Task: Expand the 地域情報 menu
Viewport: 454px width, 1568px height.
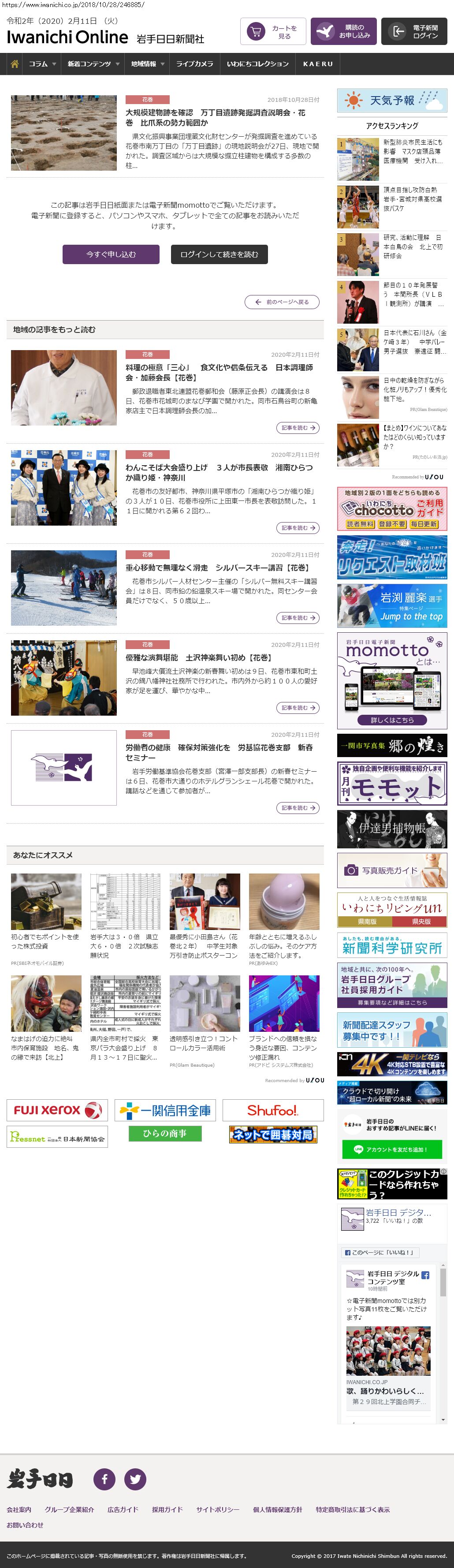Action: pyautogui.click(x=147, y=64)
